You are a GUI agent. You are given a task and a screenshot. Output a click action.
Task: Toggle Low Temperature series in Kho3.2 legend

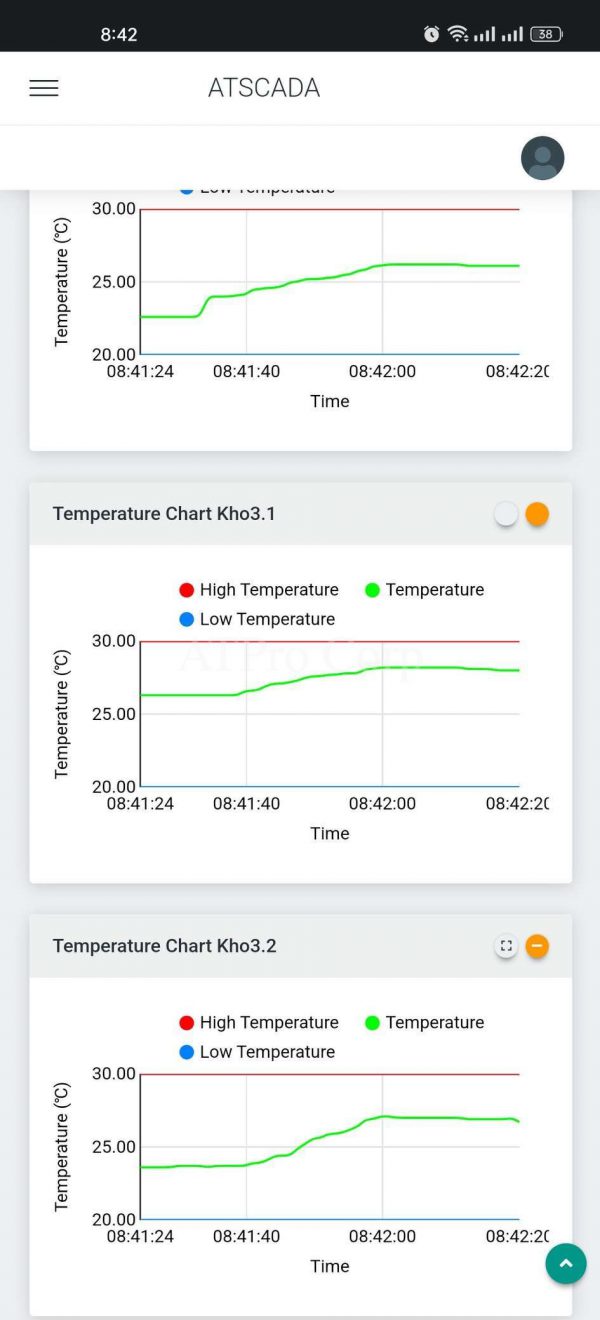pos(257,1051)
